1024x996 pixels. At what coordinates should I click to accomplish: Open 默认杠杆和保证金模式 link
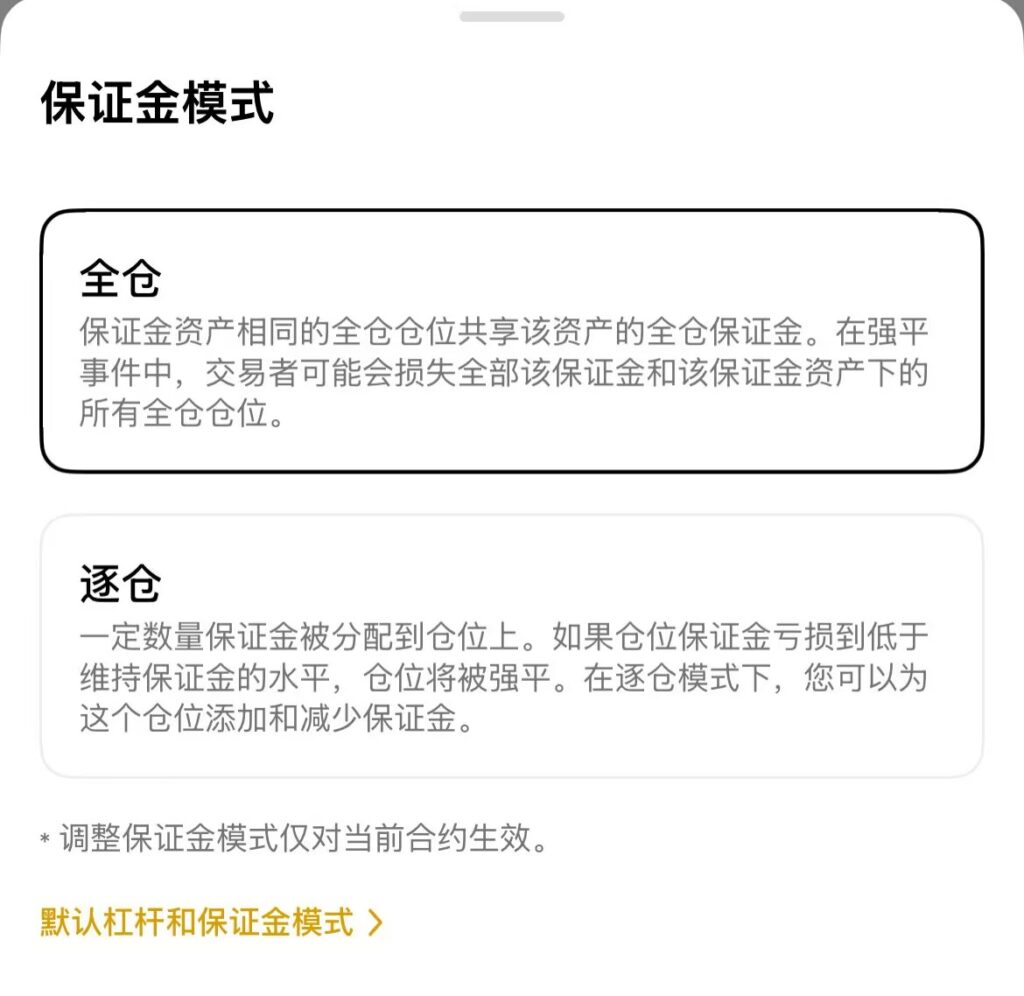pos(211,921)
